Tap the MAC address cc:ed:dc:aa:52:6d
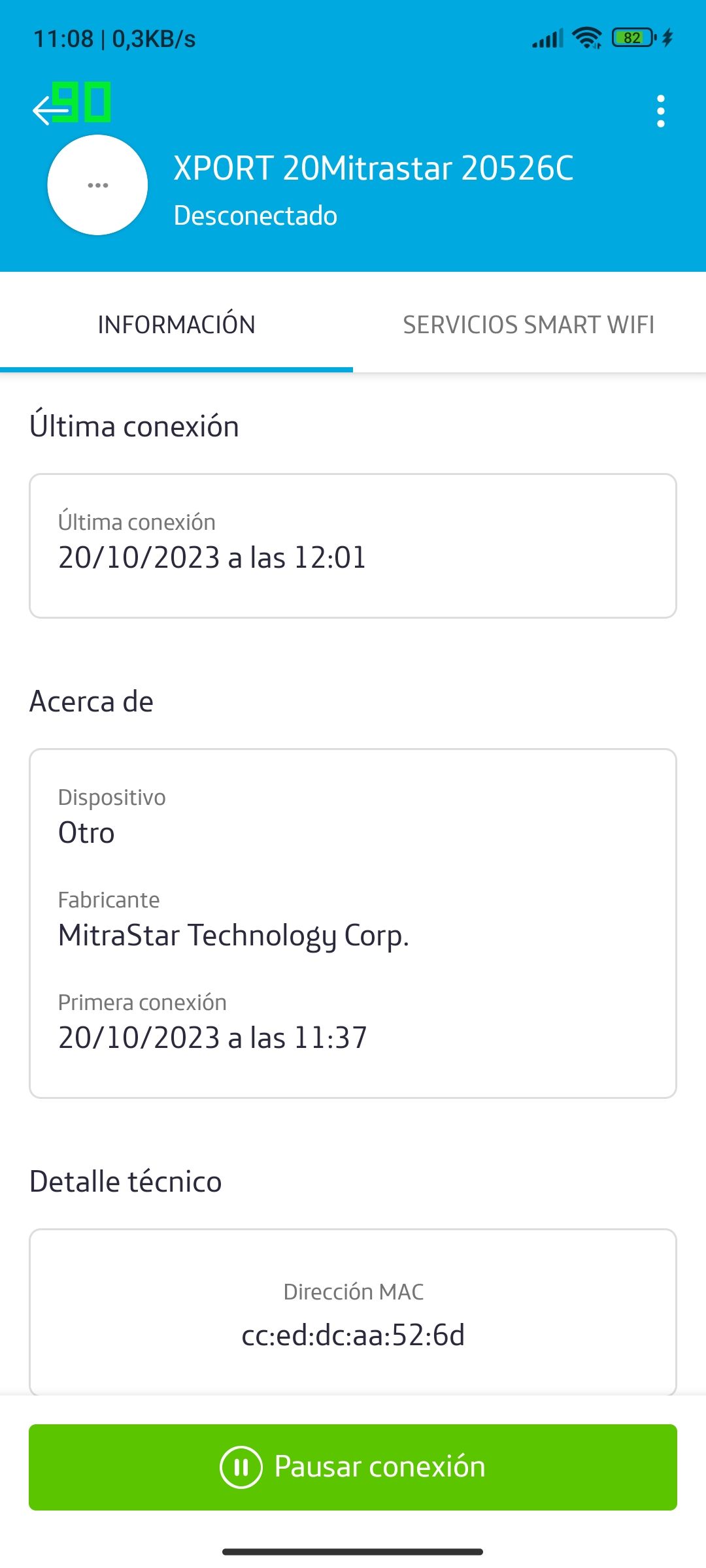 pos(353,1335)
